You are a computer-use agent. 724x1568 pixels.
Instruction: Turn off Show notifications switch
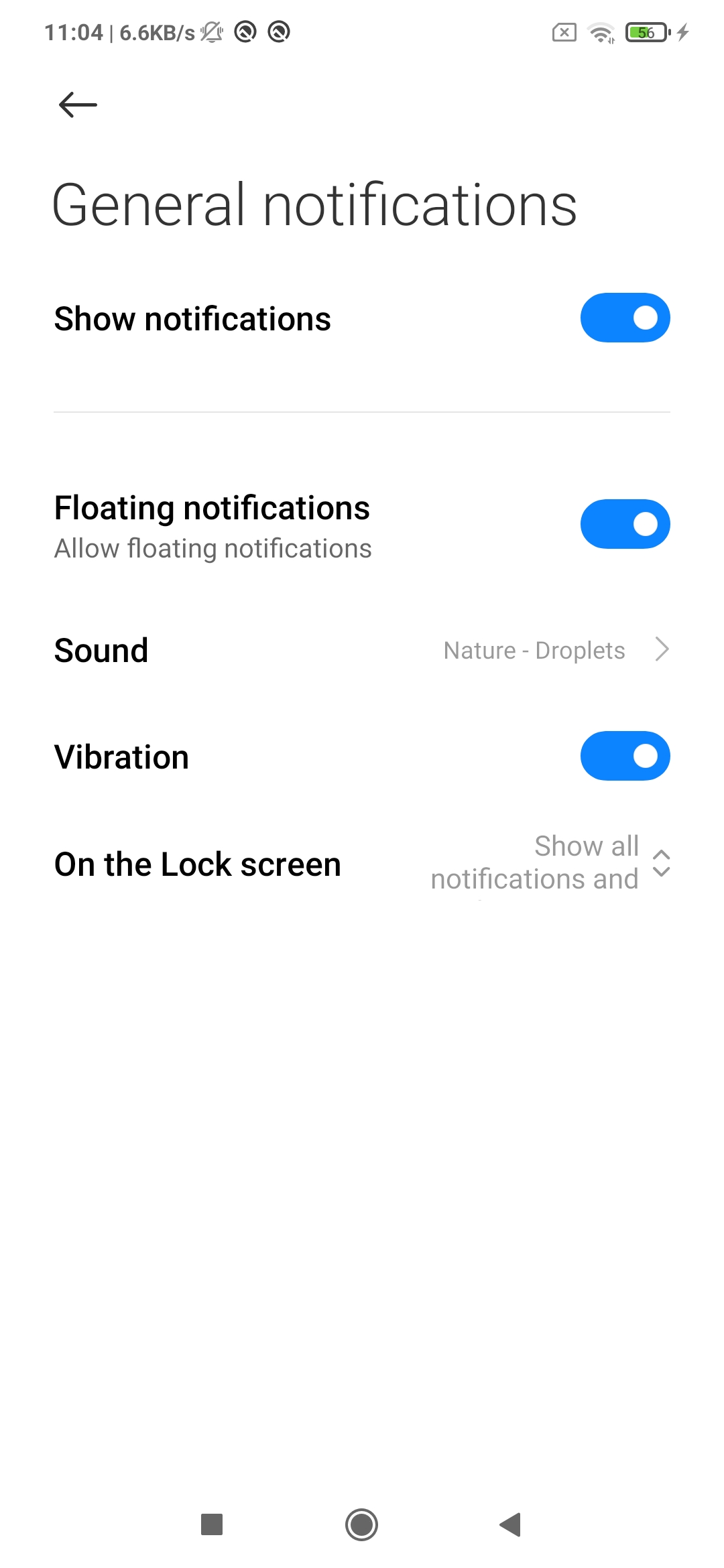(625, 318)
